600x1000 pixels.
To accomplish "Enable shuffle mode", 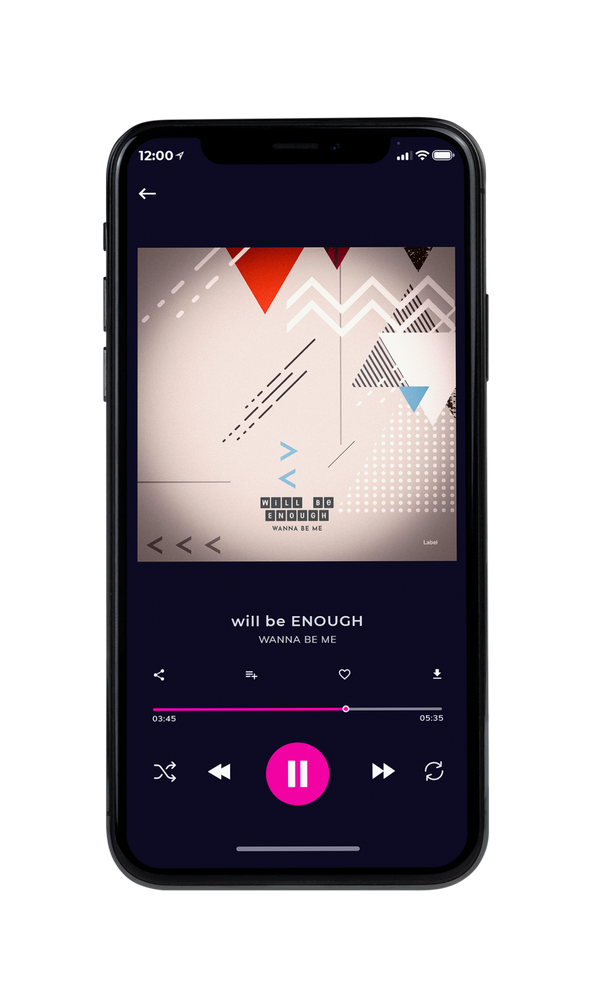I will [x=165, y=772].
